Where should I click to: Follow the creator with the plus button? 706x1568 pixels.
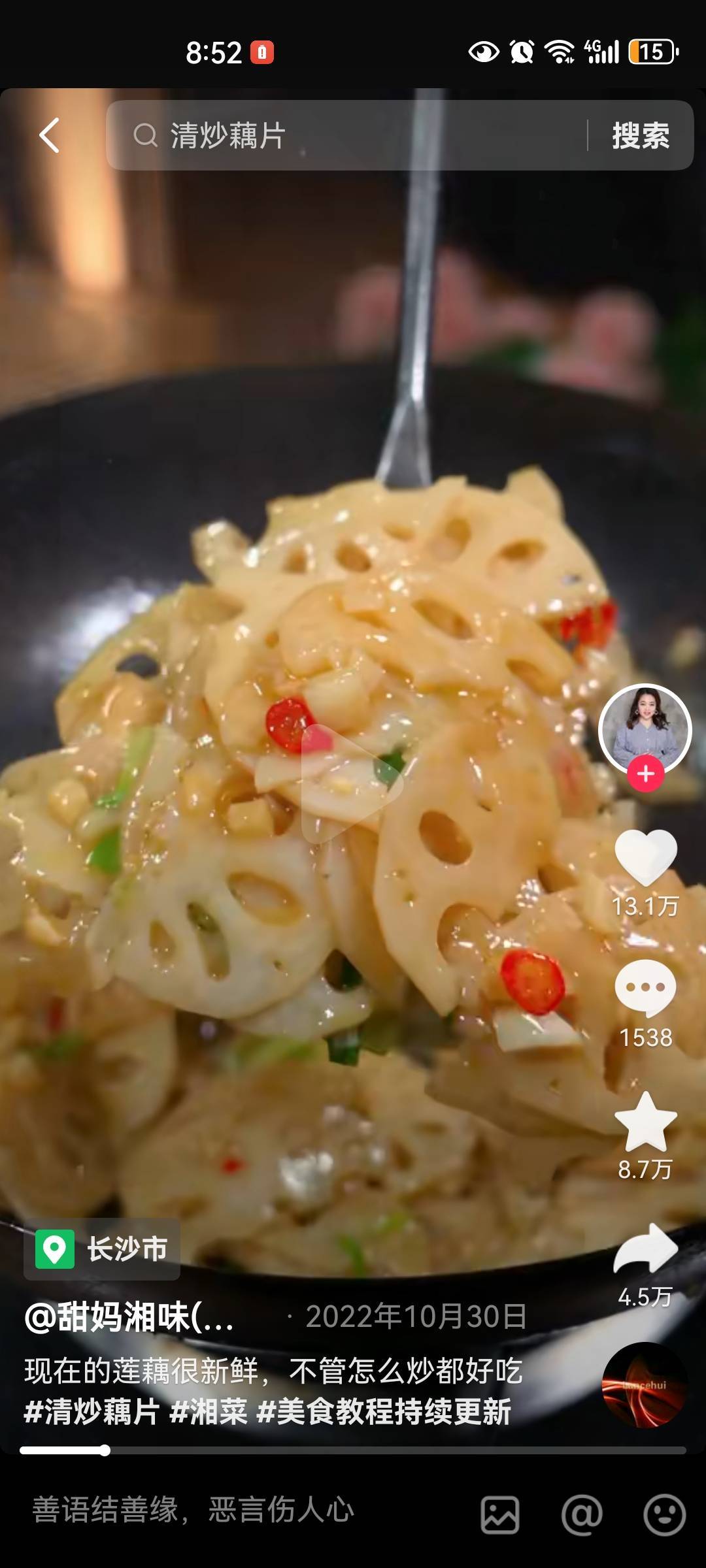646,774
